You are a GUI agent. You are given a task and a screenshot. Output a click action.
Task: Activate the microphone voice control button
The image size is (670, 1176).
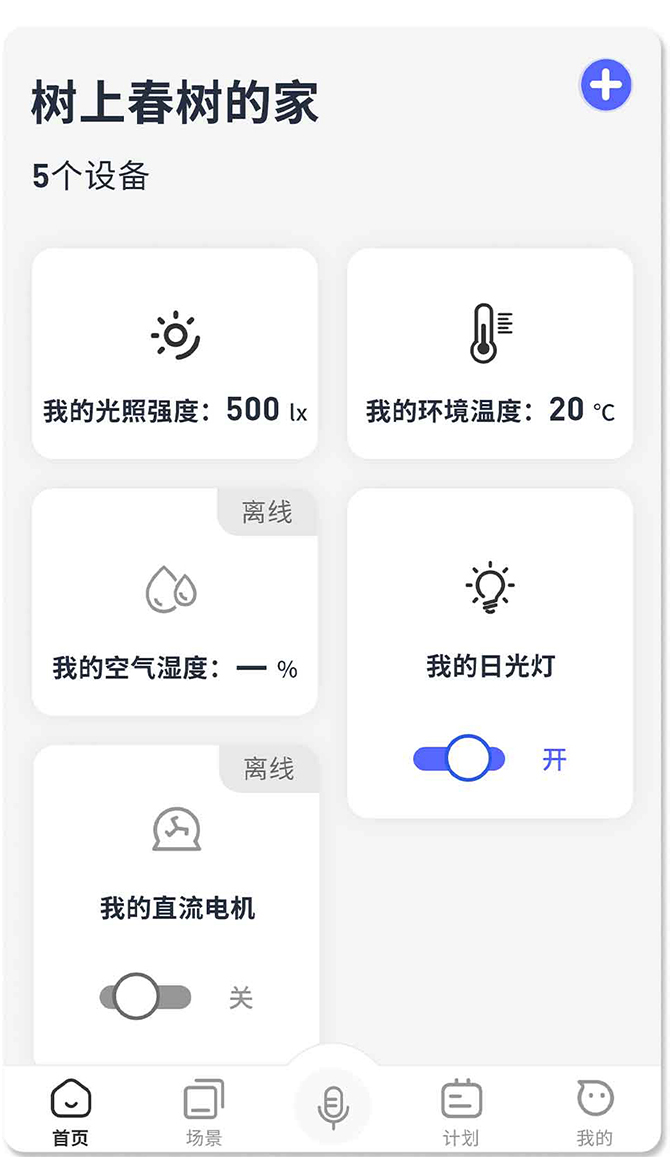333,1106
